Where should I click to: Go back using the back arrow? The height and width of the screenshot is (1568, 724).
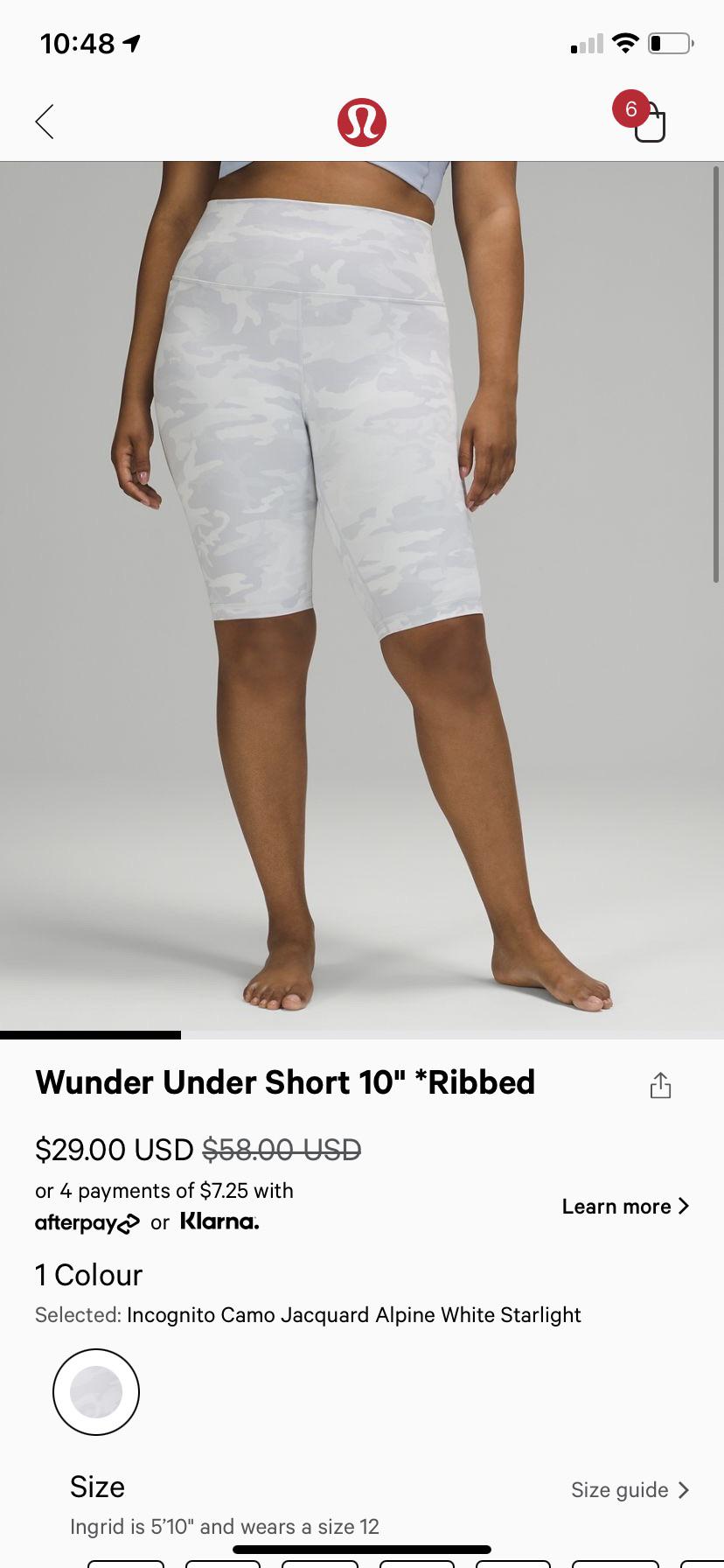coord(44,122)
